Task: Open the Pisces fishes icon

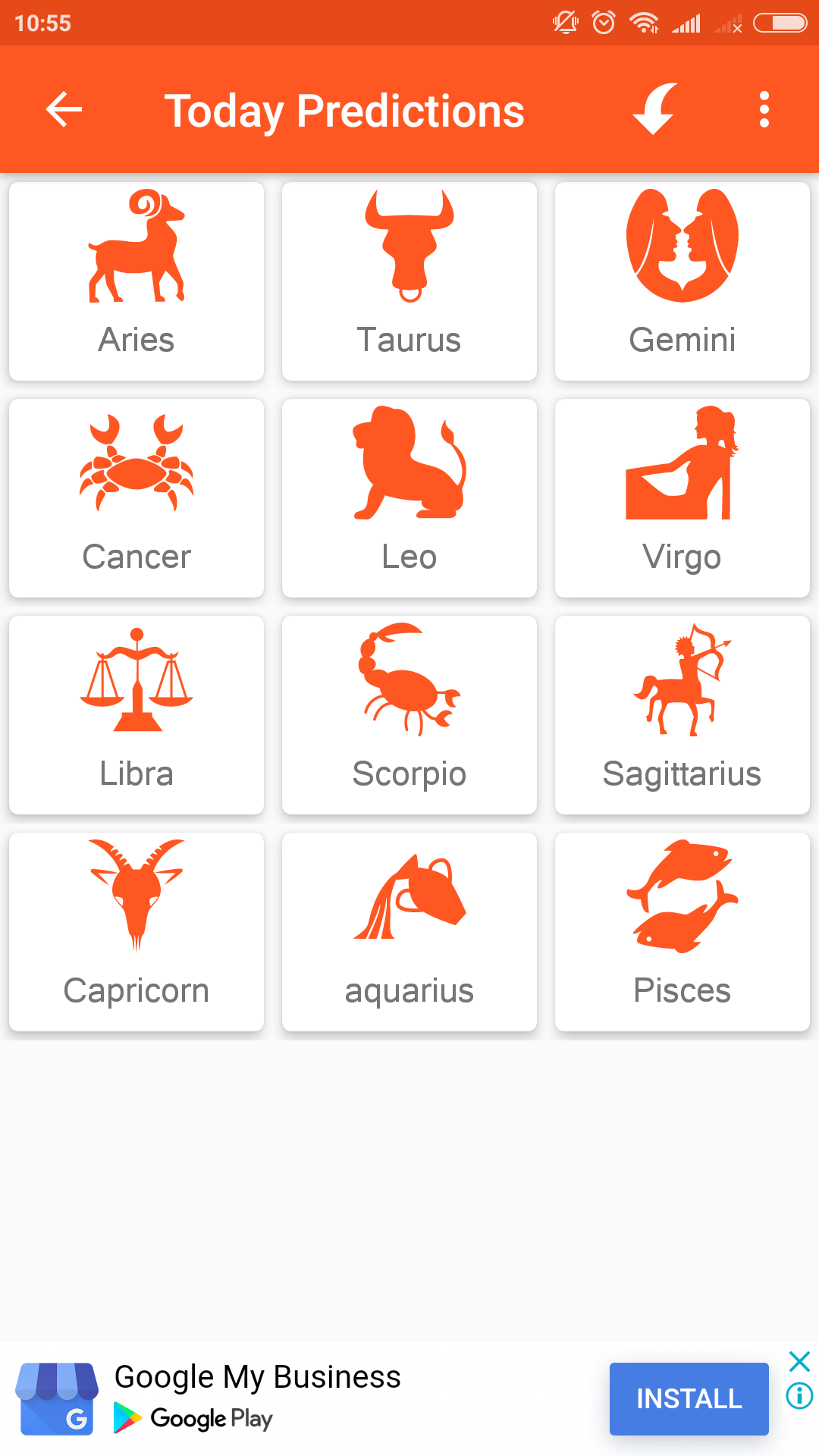Action: [x=682, y=899]
